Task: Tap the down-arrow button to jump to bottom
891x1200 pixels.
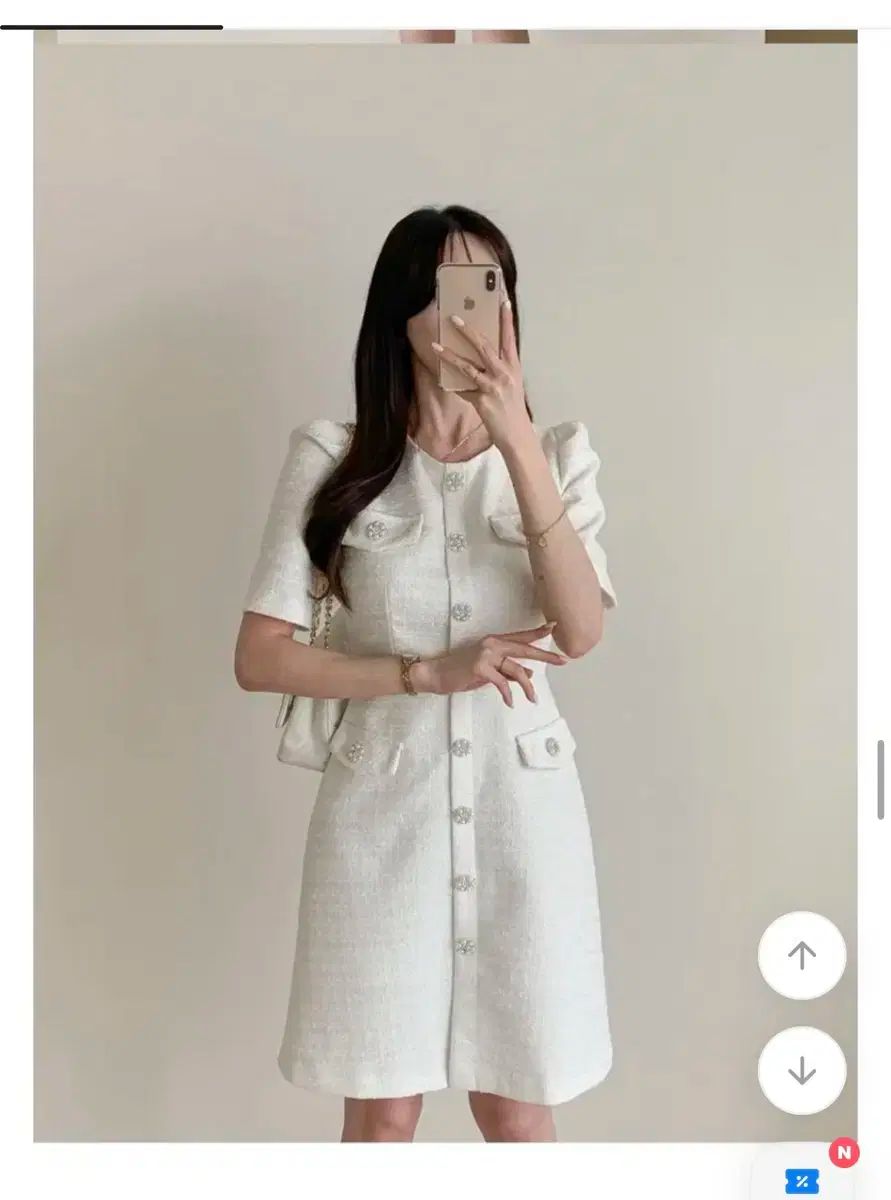Action: point(801,1070)
